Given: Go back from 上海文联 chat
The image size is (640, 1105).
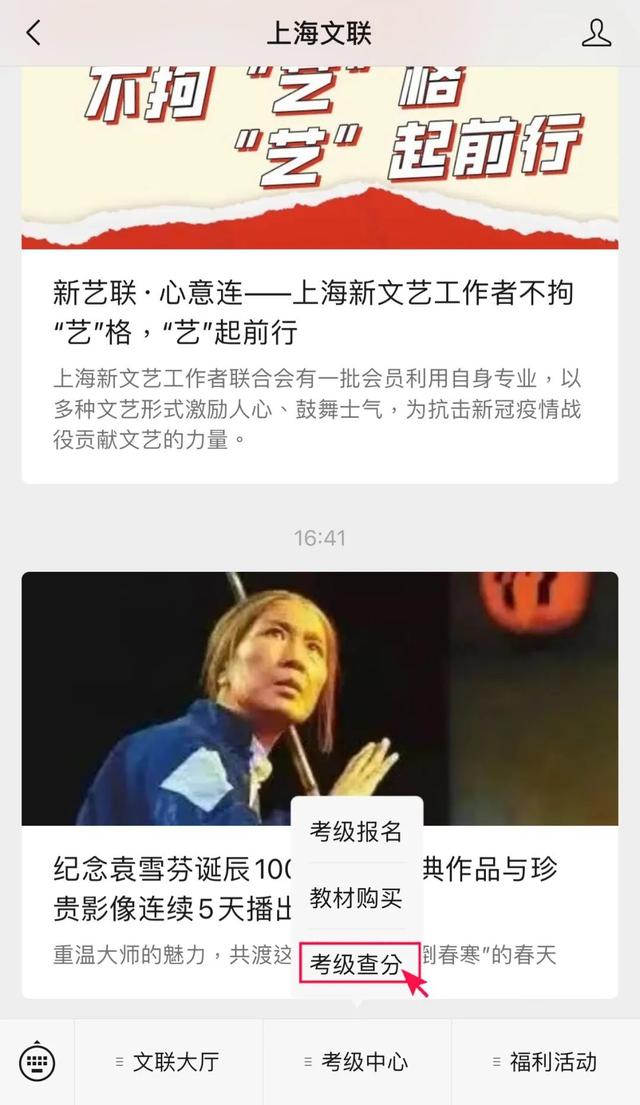Looking at the screenshot, I should coord(34,33).
